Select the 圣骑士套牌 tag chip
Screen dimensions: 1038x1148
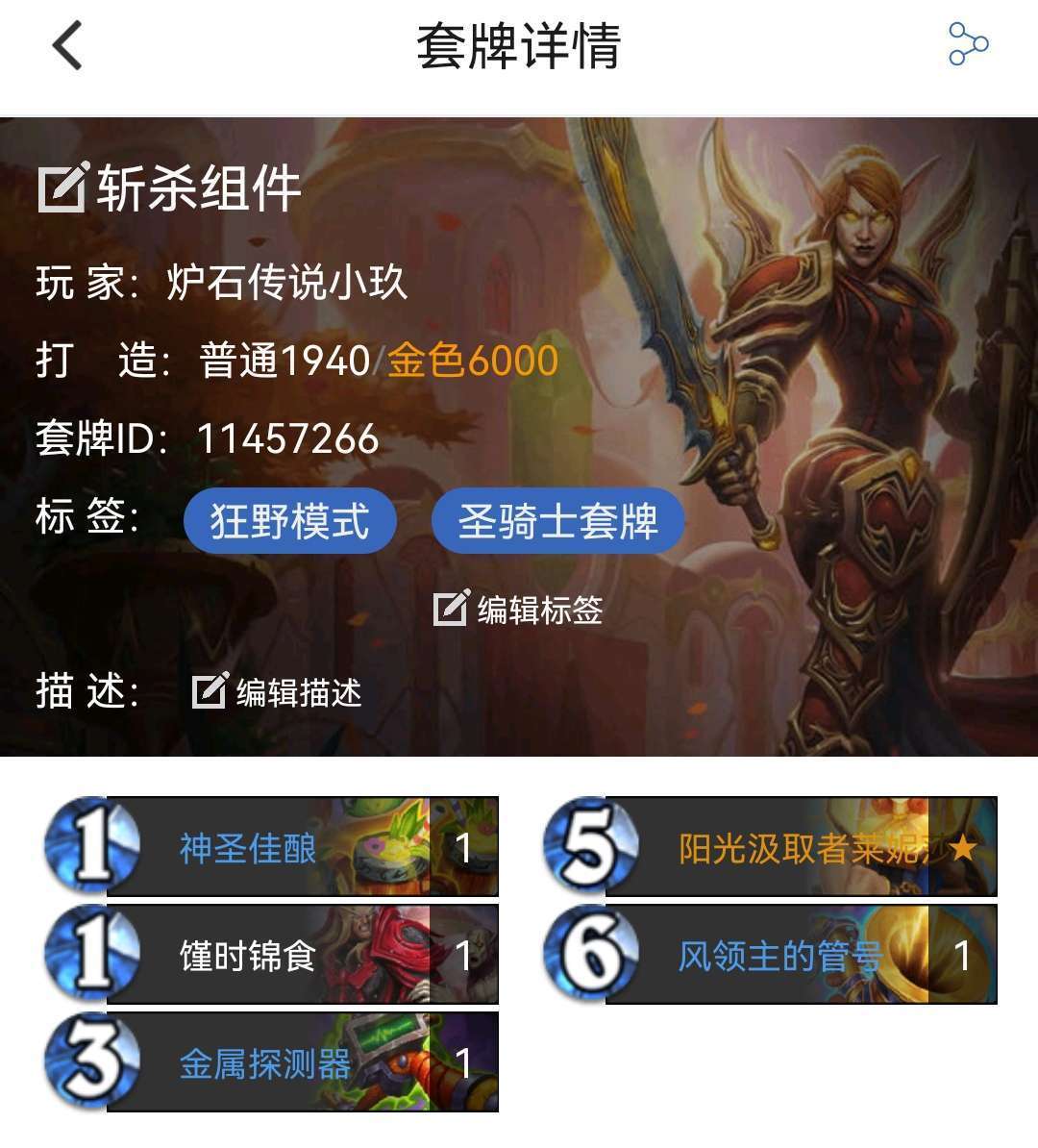(x=557, y=521)
